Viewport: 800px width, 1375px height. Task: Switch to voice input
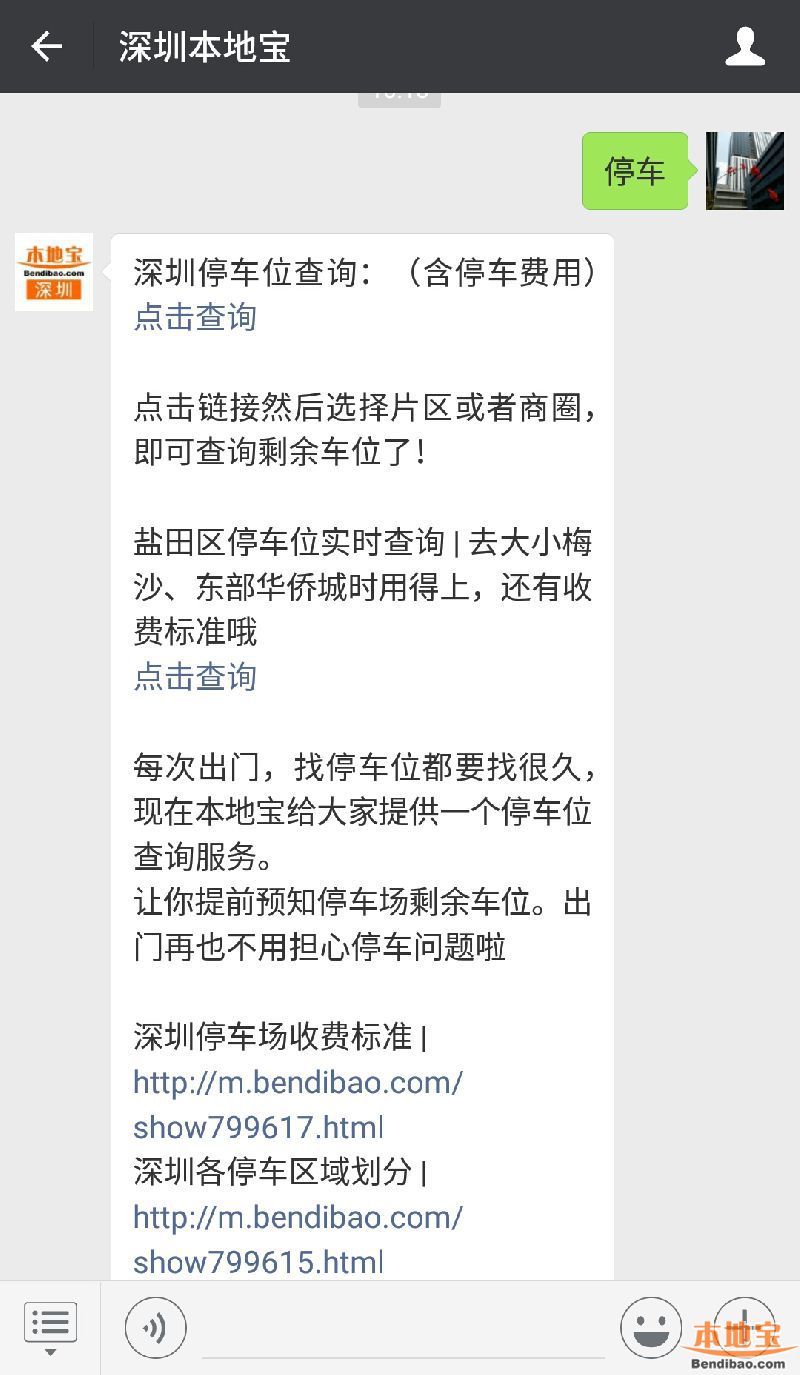pyautogui.click(x=155, y=1327)
